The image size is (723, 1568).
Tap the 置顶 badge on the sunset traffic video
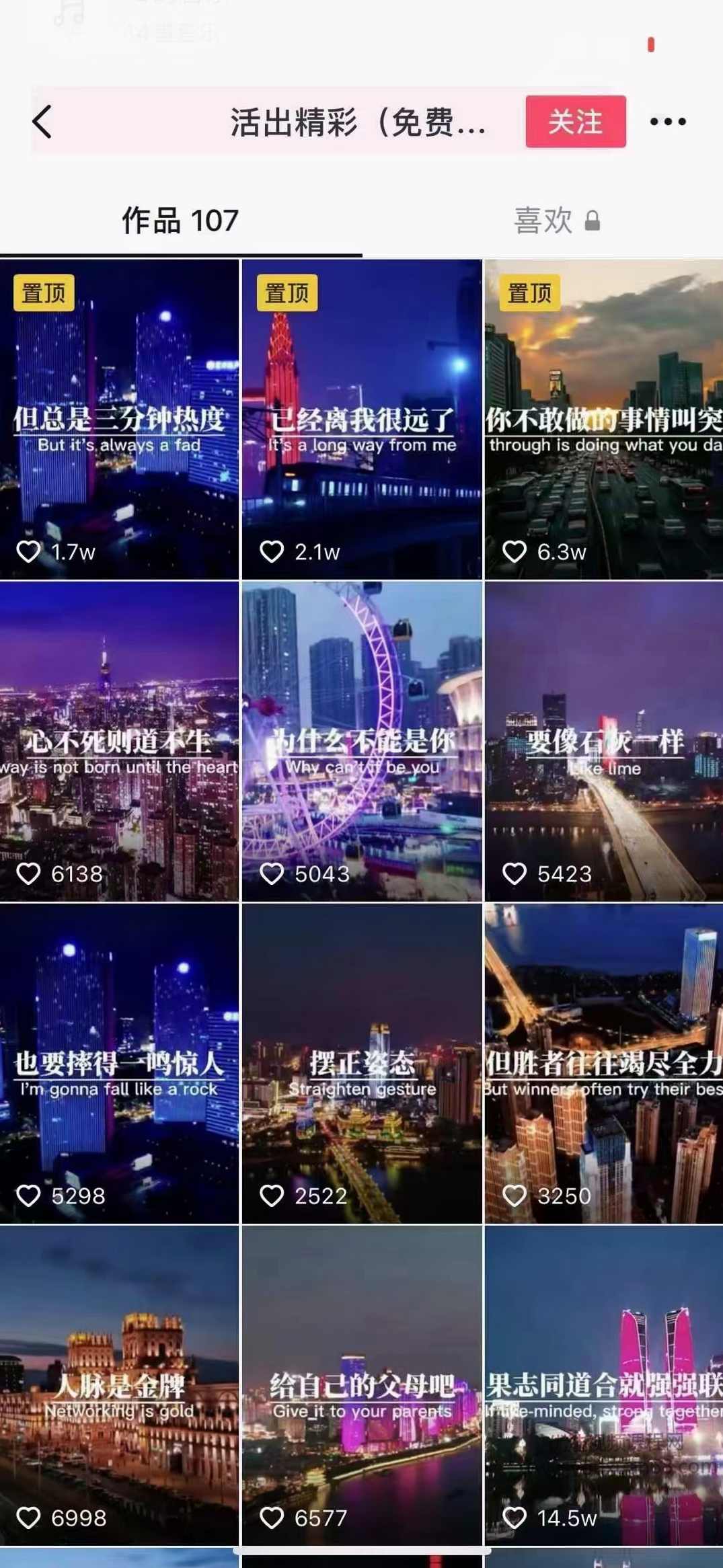tap(529, 294)
